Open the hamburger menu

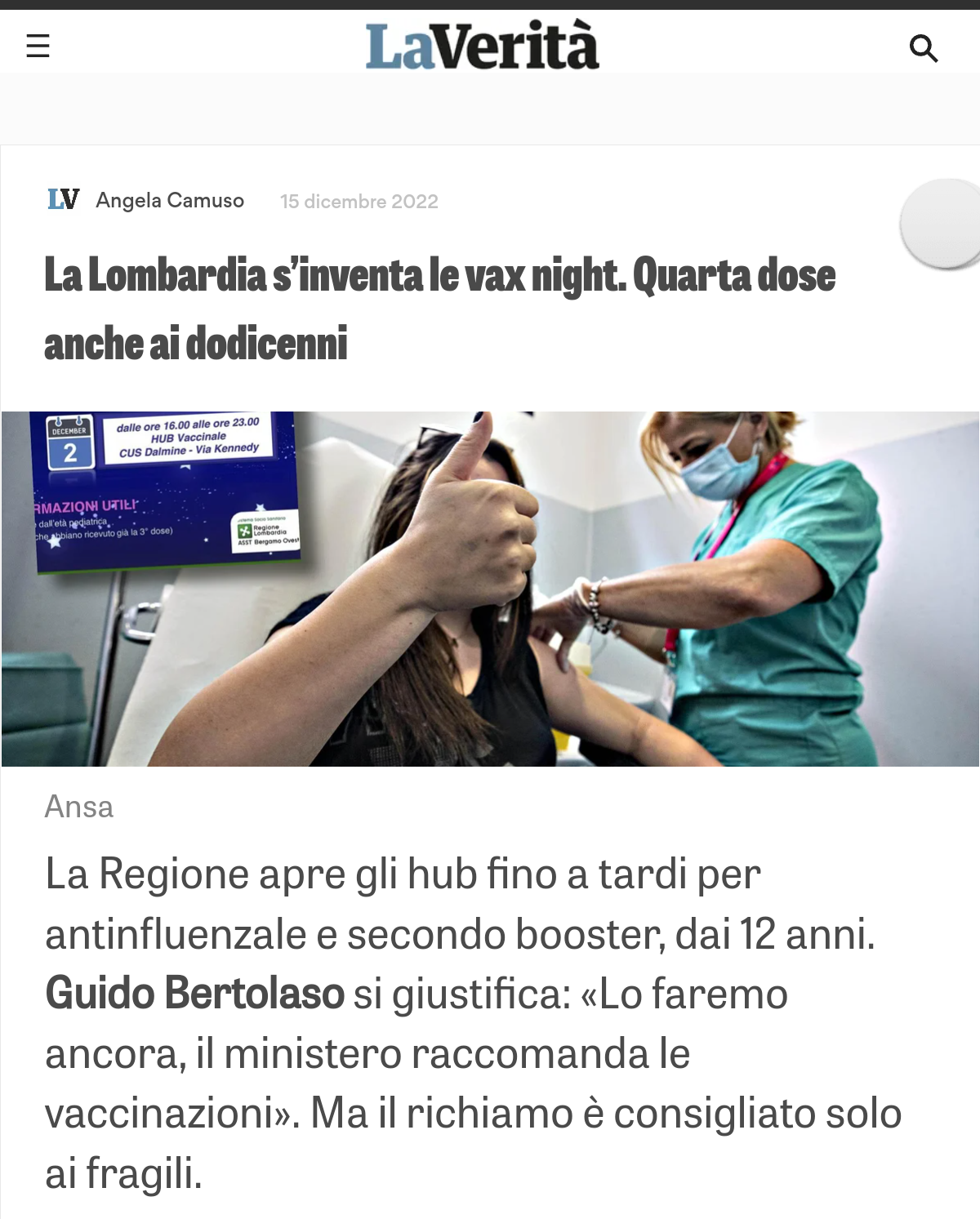tap(38, 46)
